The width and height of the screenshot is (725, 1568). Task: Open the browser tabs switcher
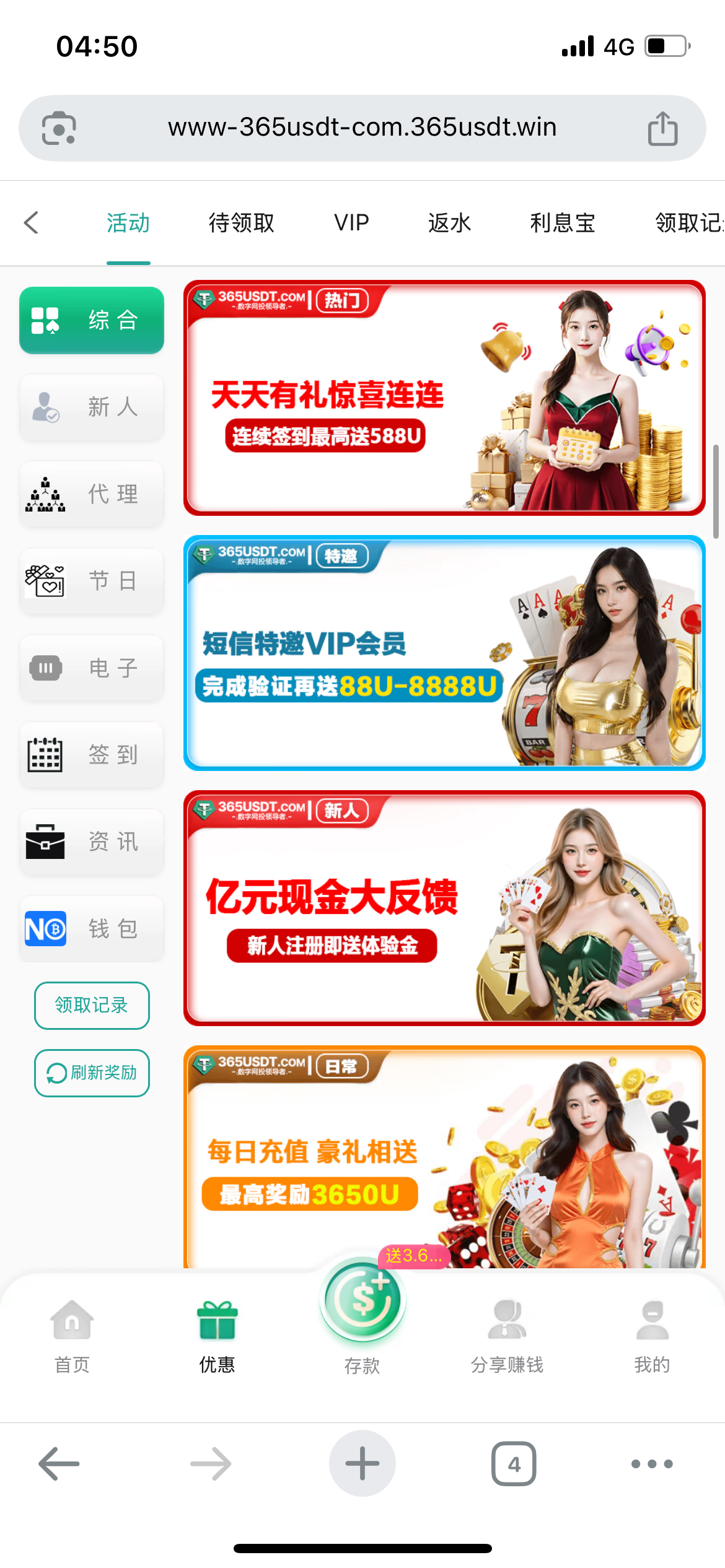pos(514,1464)
